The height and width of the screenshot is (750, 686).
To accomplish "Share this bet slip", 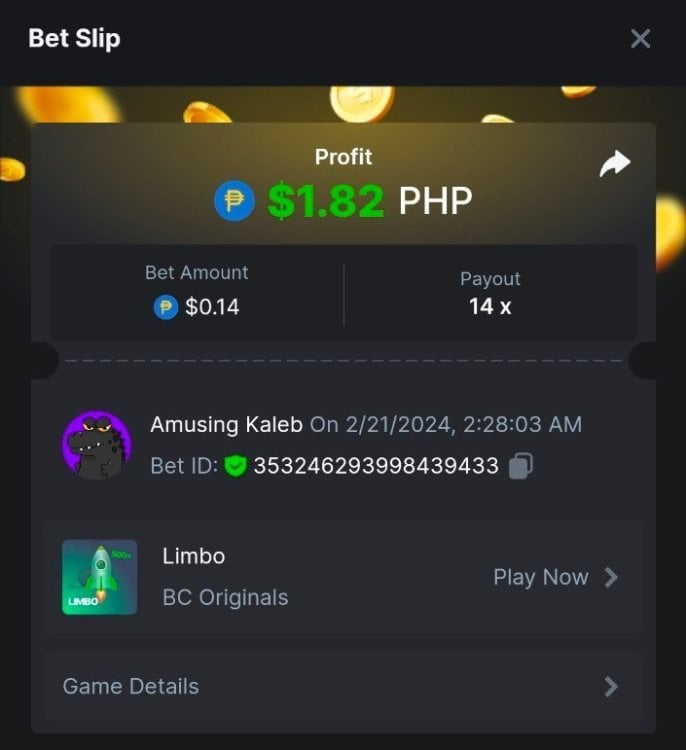I will pyautogui.click(x=615, y=164).
